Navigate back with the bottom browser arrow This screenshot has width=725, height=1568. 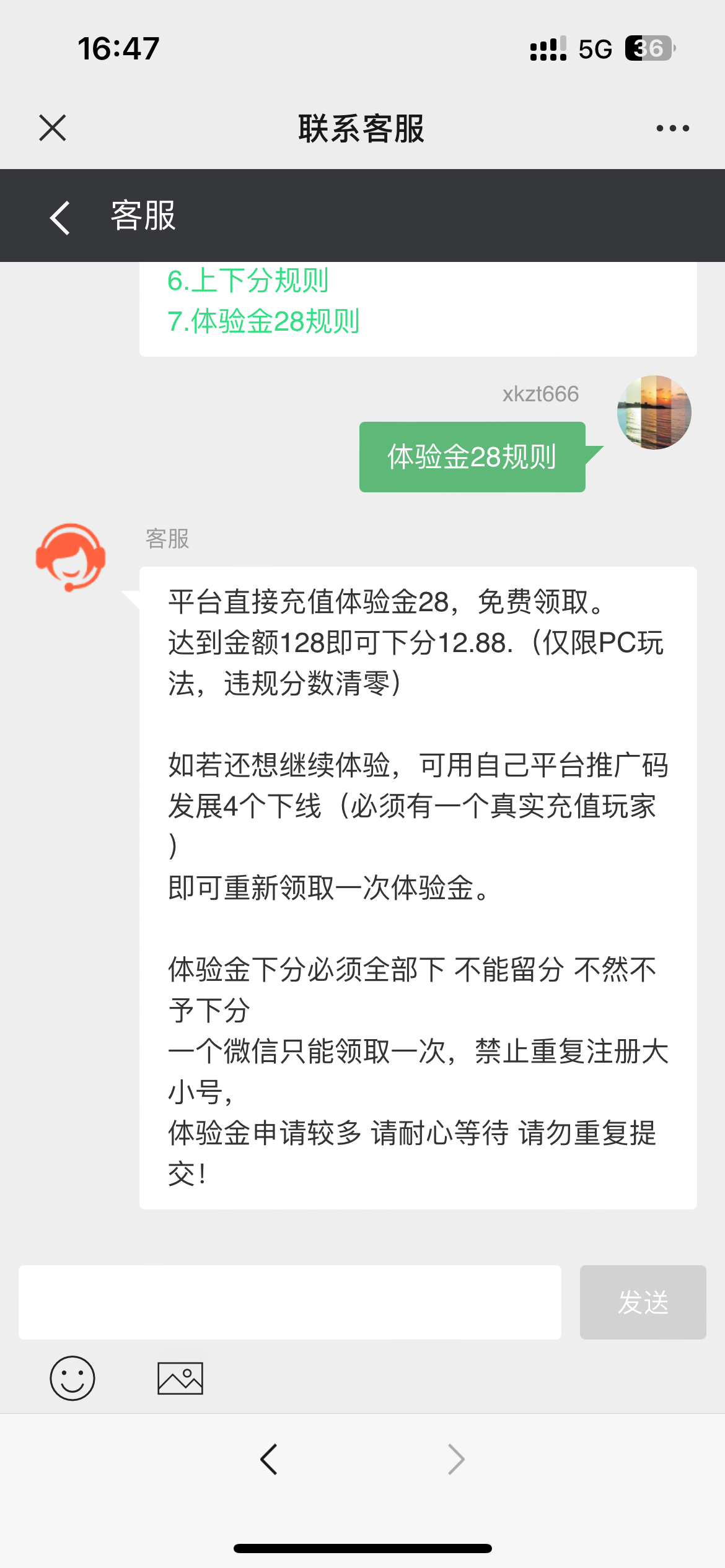[269, 1460]
